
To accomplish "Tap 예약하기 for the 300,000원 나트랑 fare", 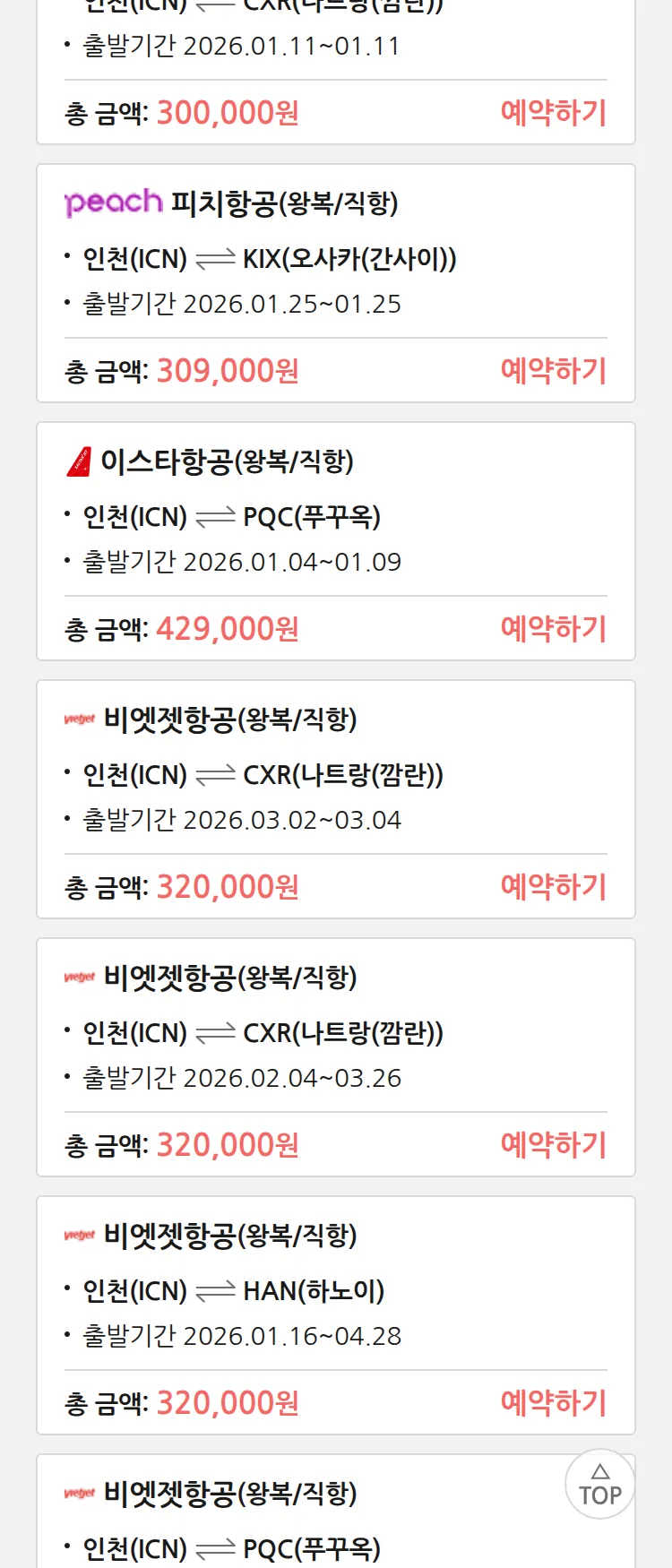I will coord(553,113).
